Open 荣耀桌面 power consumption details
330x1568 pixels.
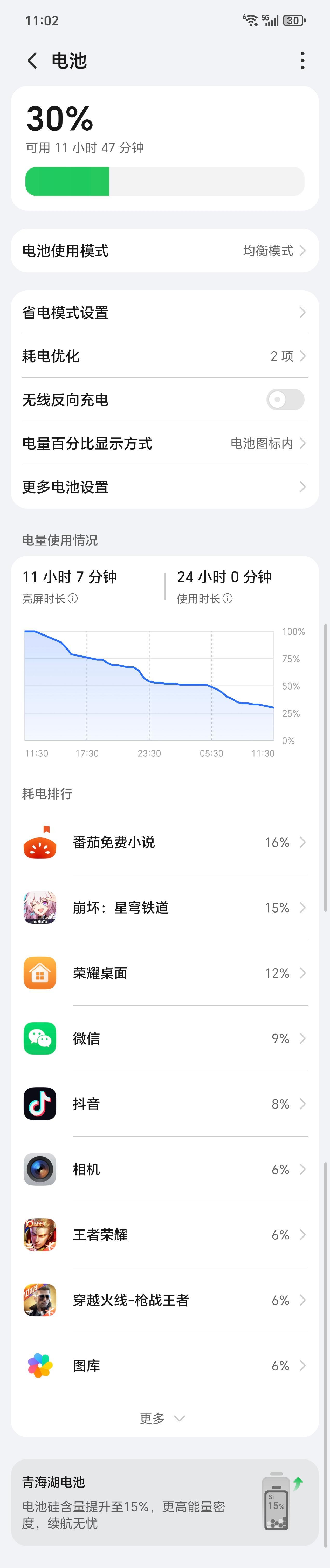(164, 973)
